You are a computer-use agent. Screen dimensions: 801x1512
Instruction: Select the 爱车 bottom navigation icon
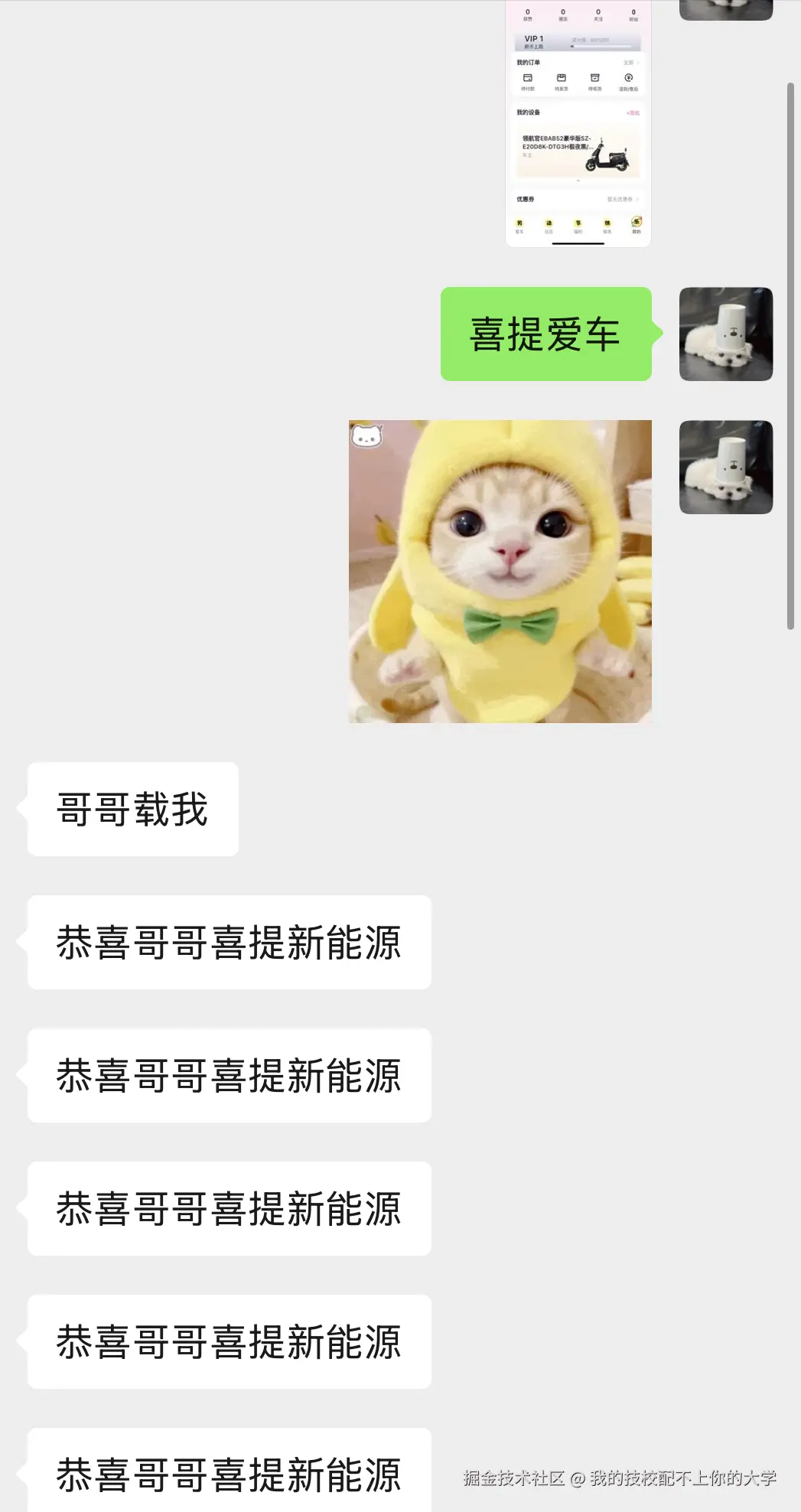(520, 223)
